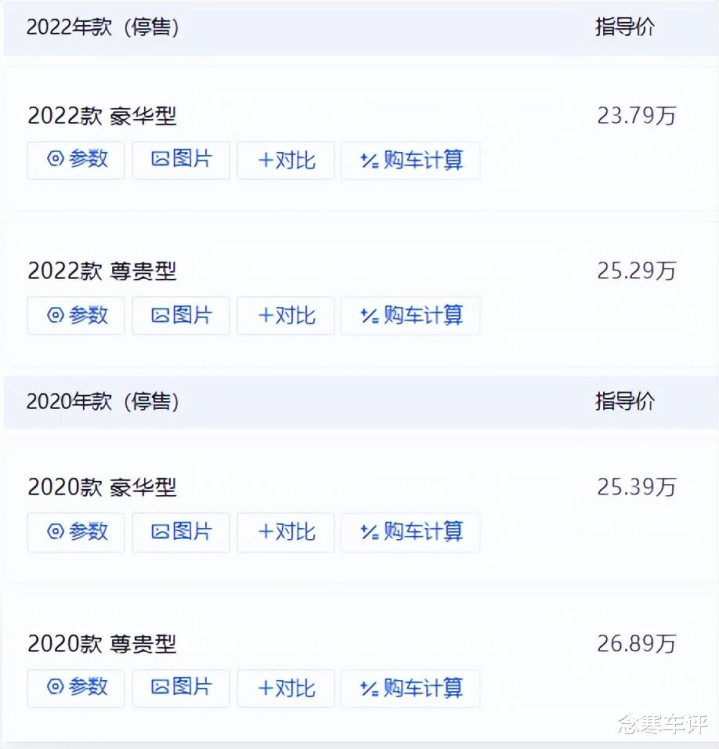
Task: Open 购车计算 for 2022款 尊贵型
Action: click(x=410, y=315)
